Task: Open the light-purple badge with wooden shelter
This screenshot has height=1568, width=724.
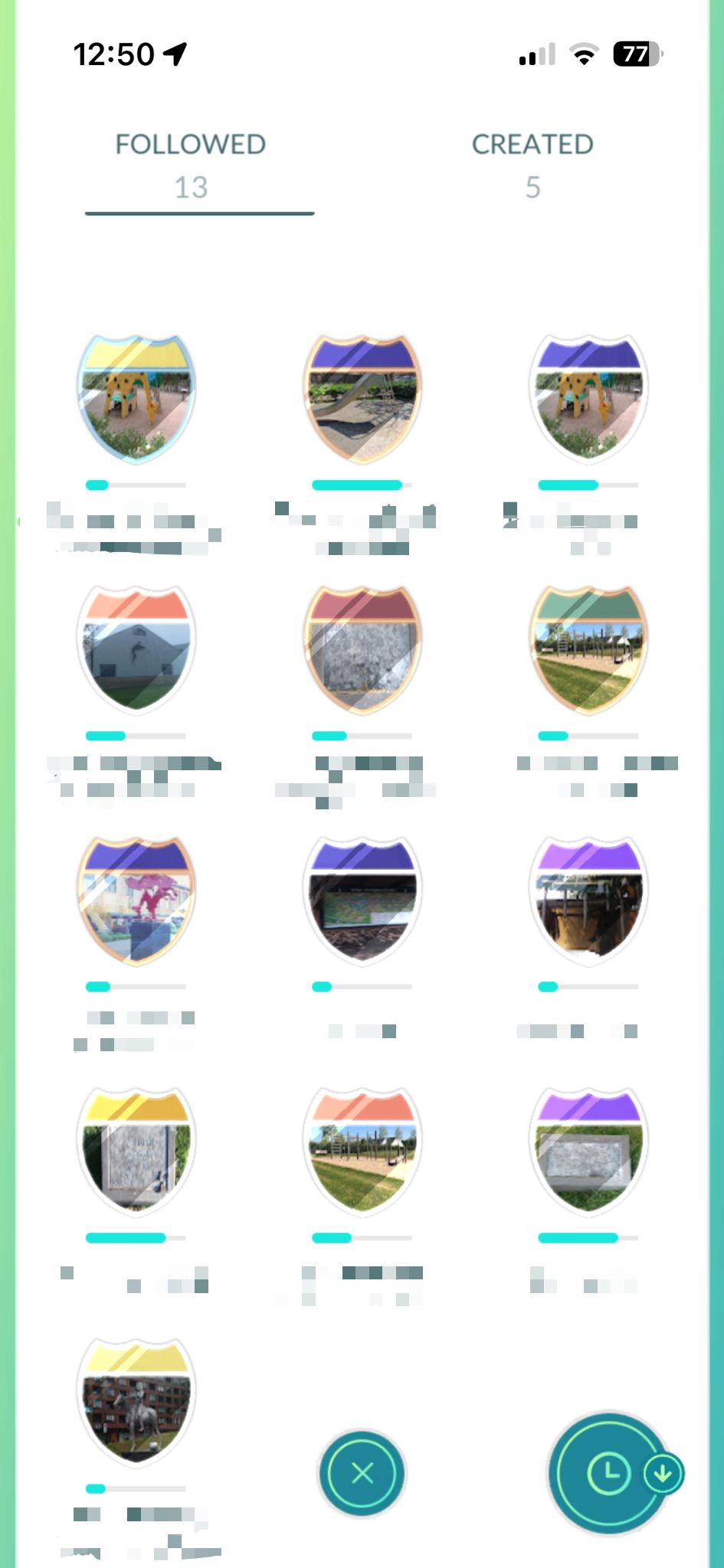Action: click(x=588, y=900)
